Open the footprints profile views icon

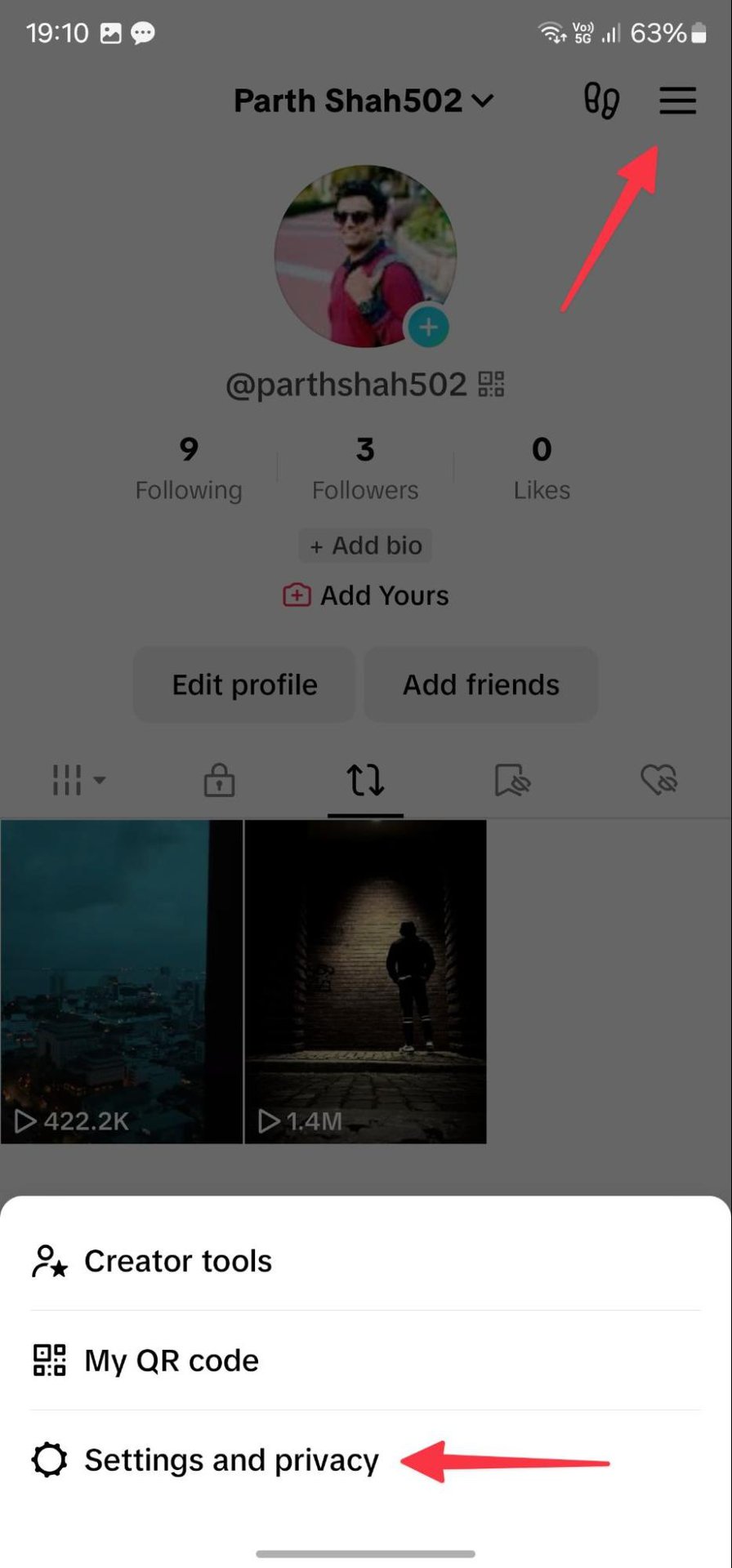[x=601, y=101]
